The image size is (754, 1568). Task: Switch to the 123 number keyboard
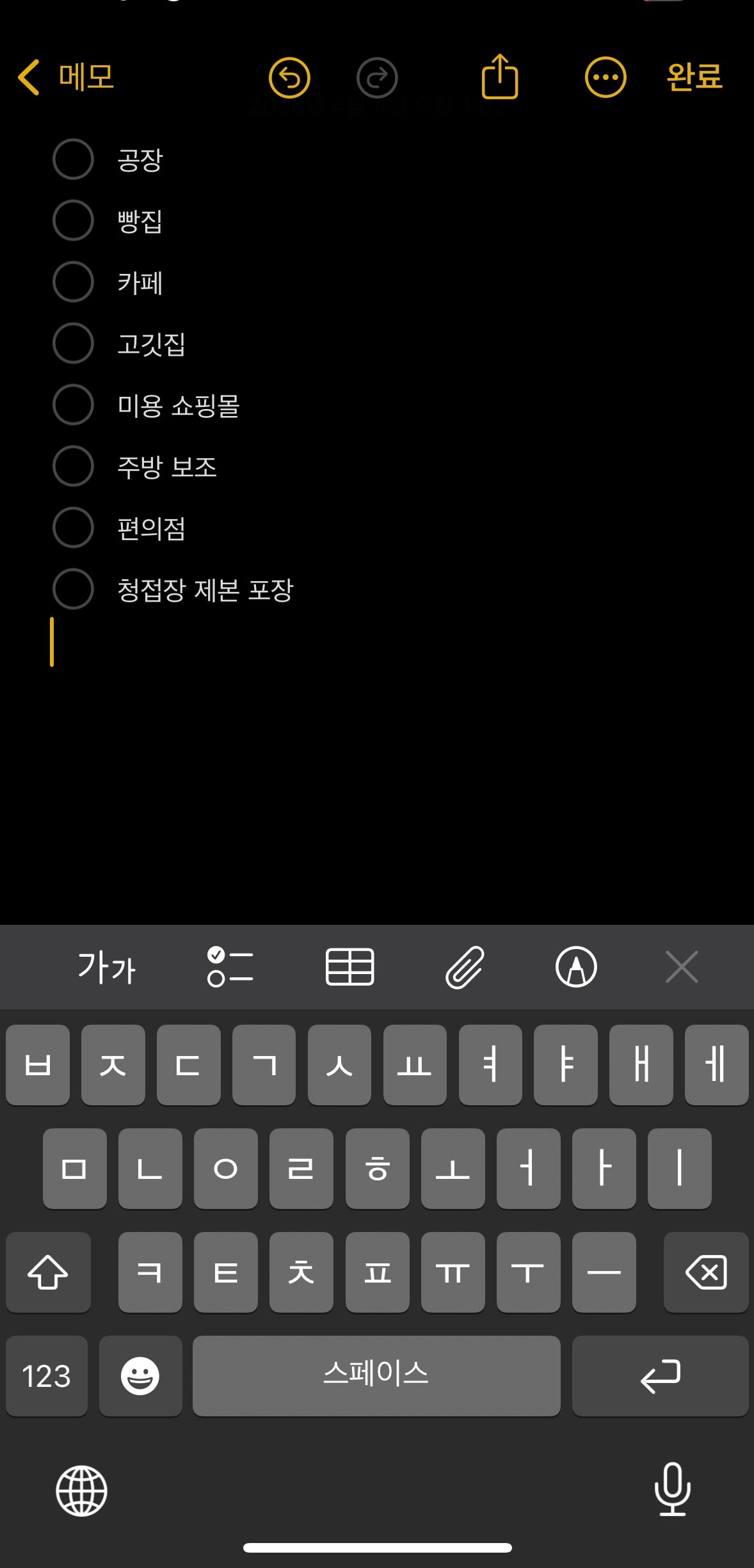click(46, 1376)
